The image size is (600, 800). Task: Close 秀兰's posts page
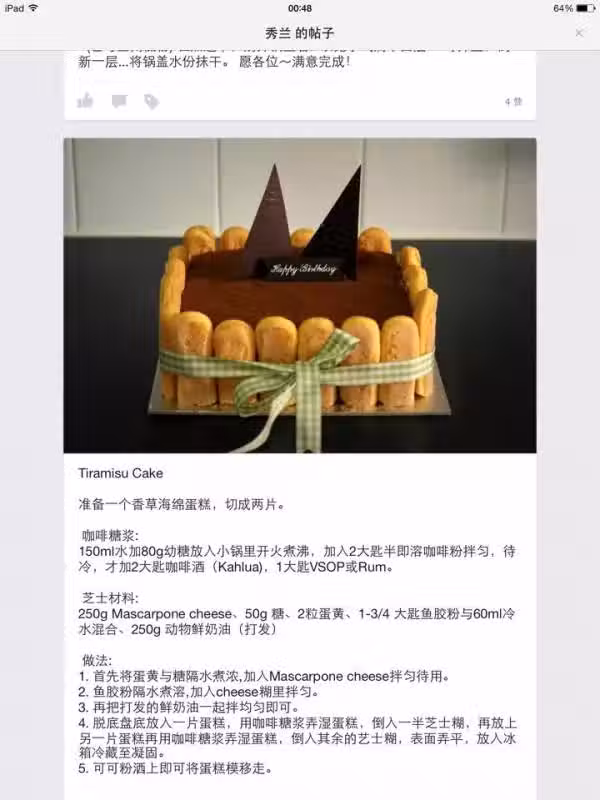[x=579, y=33]
